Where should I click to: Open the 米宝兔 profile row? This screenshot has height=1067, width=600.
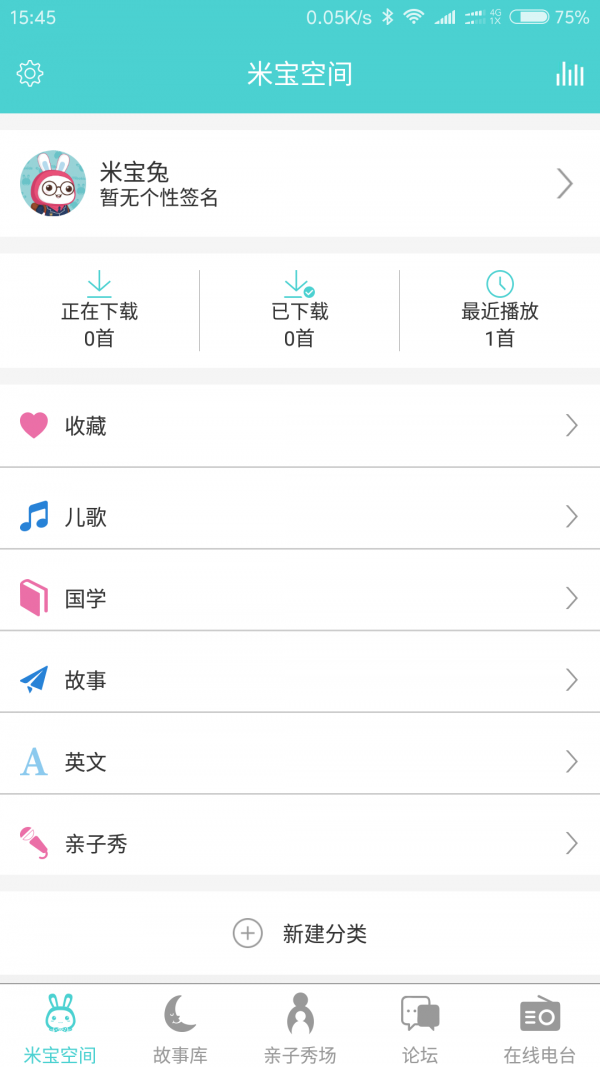coord(300,183)
